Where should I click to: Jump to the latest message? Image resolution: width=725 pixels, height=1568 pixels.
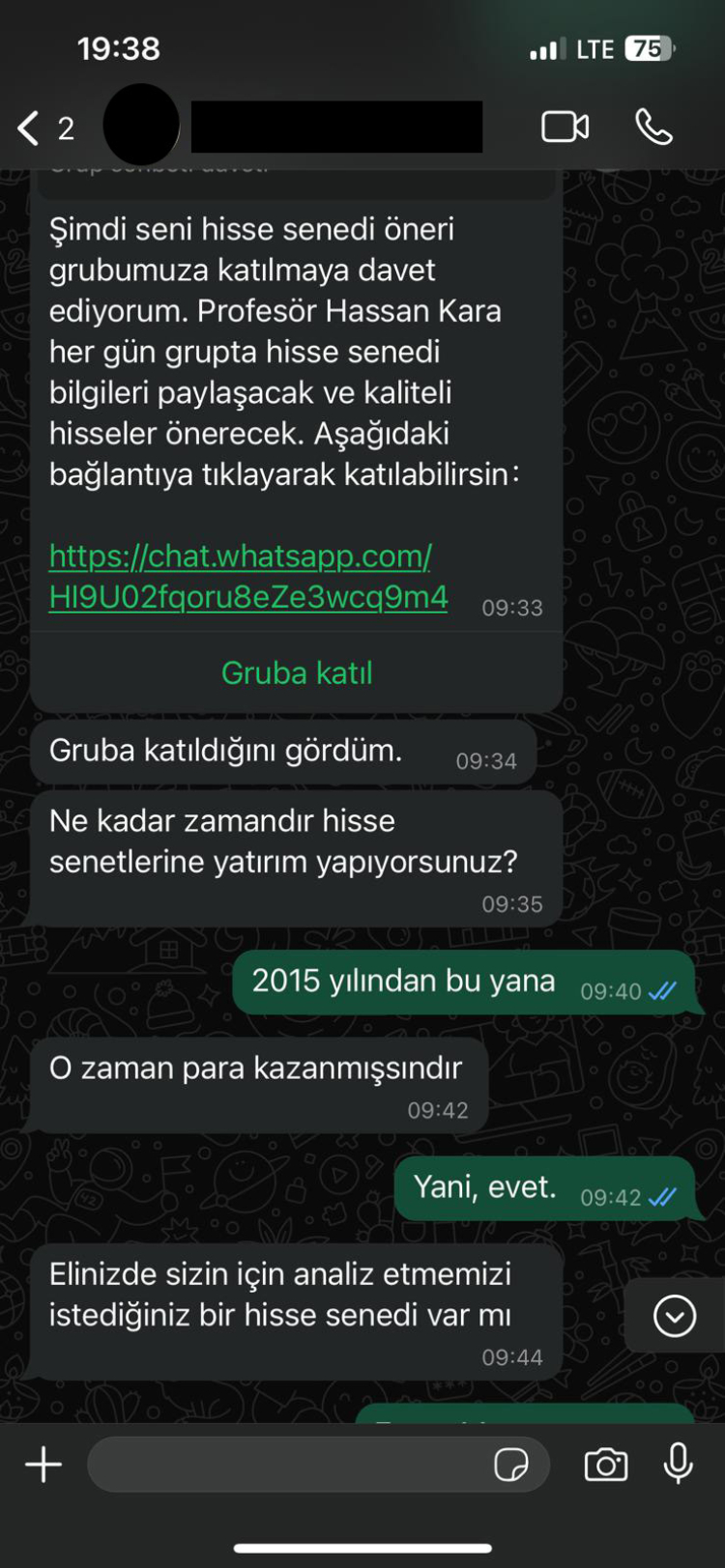[x=674, y=1316]
